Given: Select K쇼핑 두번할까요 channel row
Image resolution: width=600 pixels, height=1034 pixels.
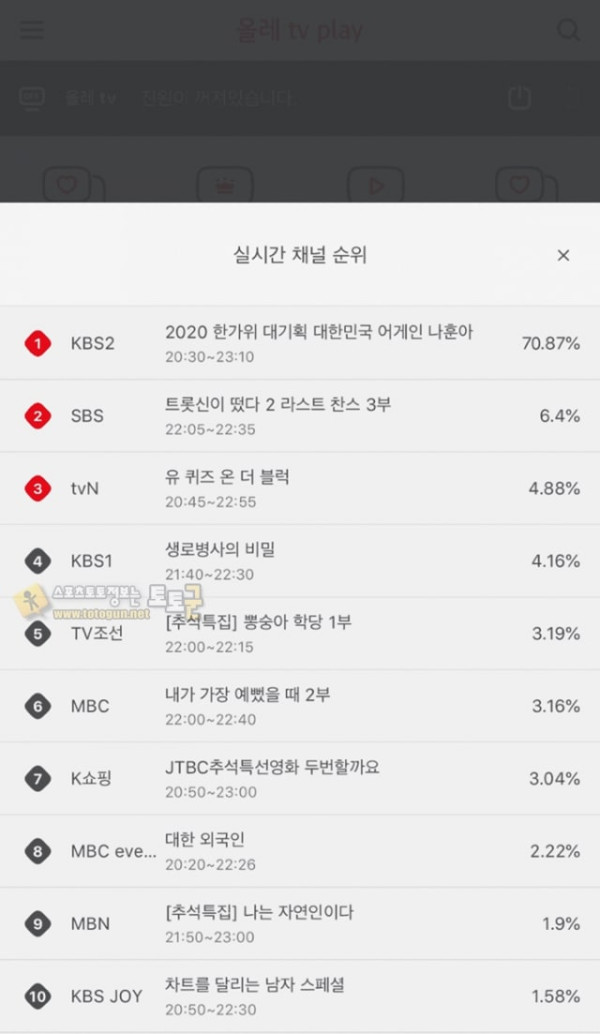Looking at the screenshot, I should [x=300, y=778].
